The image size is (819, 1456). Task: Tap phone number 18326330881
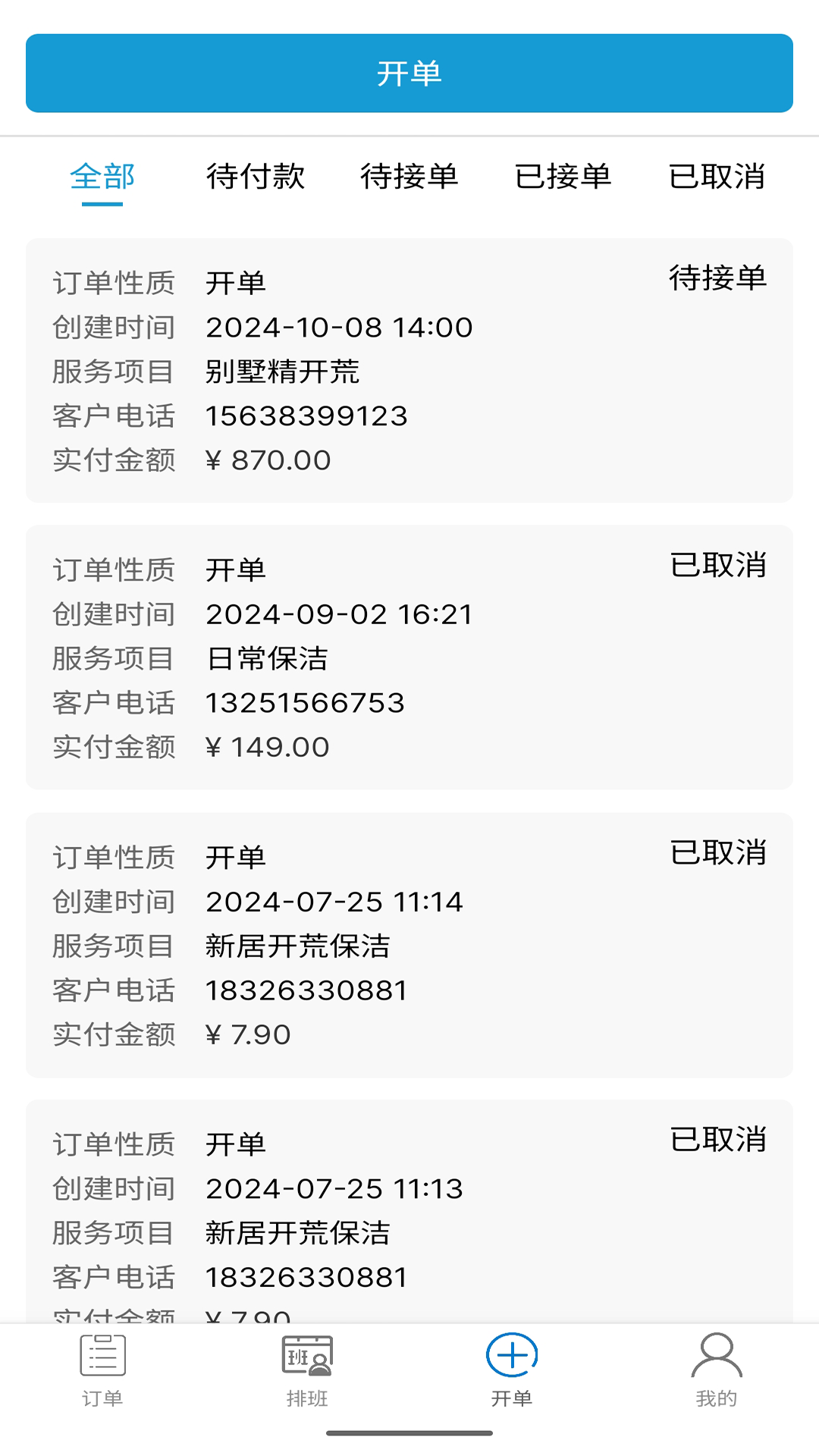pos(306,990)
